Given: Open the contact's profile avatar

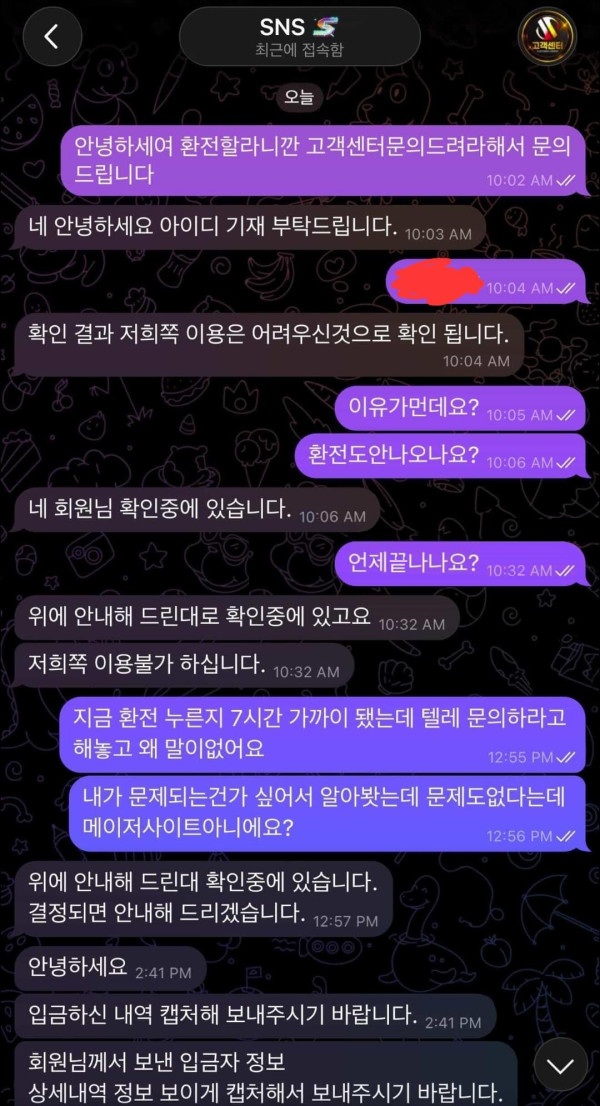Looking at the screenshot, I should (x=547, y=37).
